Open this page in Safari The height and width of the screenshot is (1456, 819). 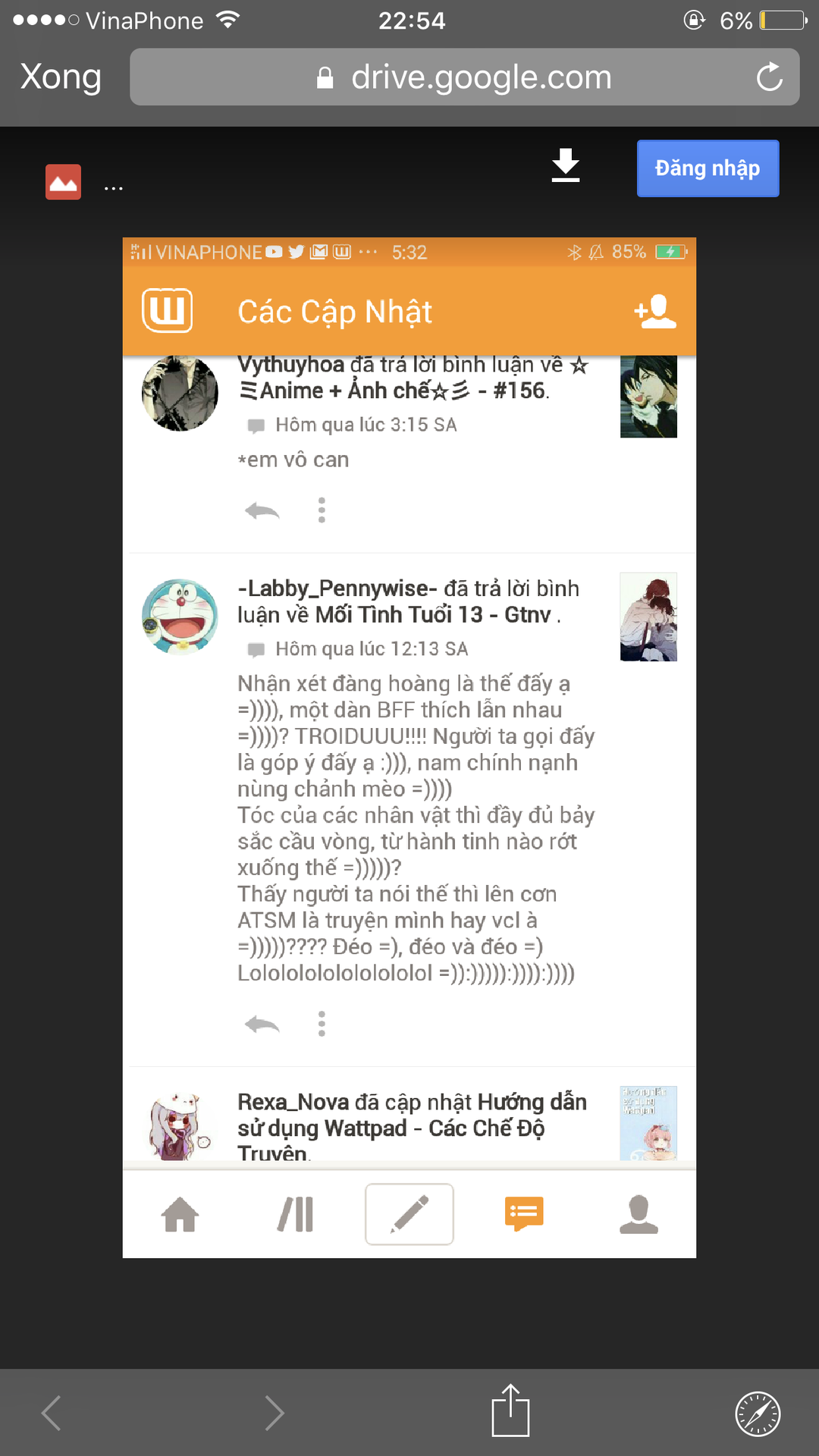coord(758,1414)
